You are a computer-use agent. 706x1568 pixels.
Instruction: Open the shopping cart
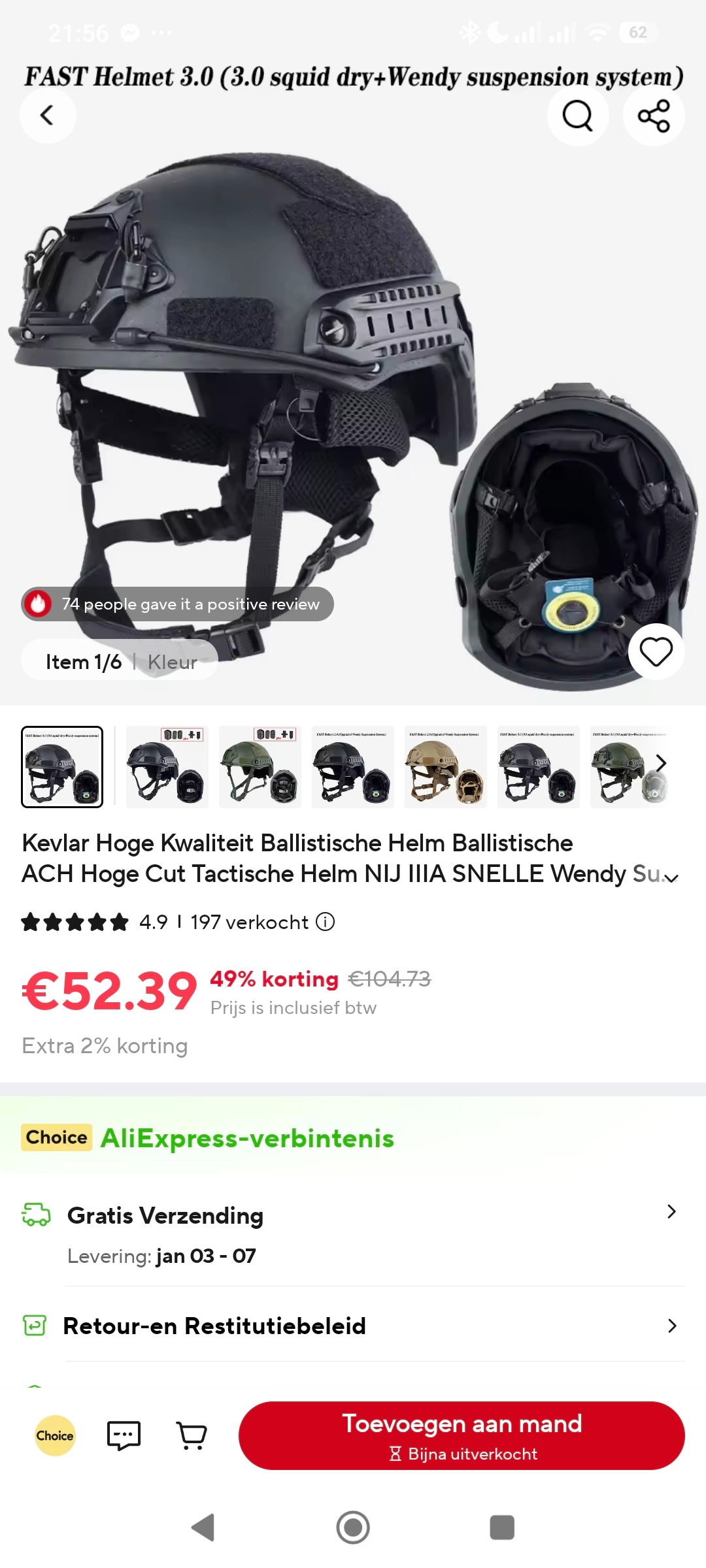click(192, 1435)
